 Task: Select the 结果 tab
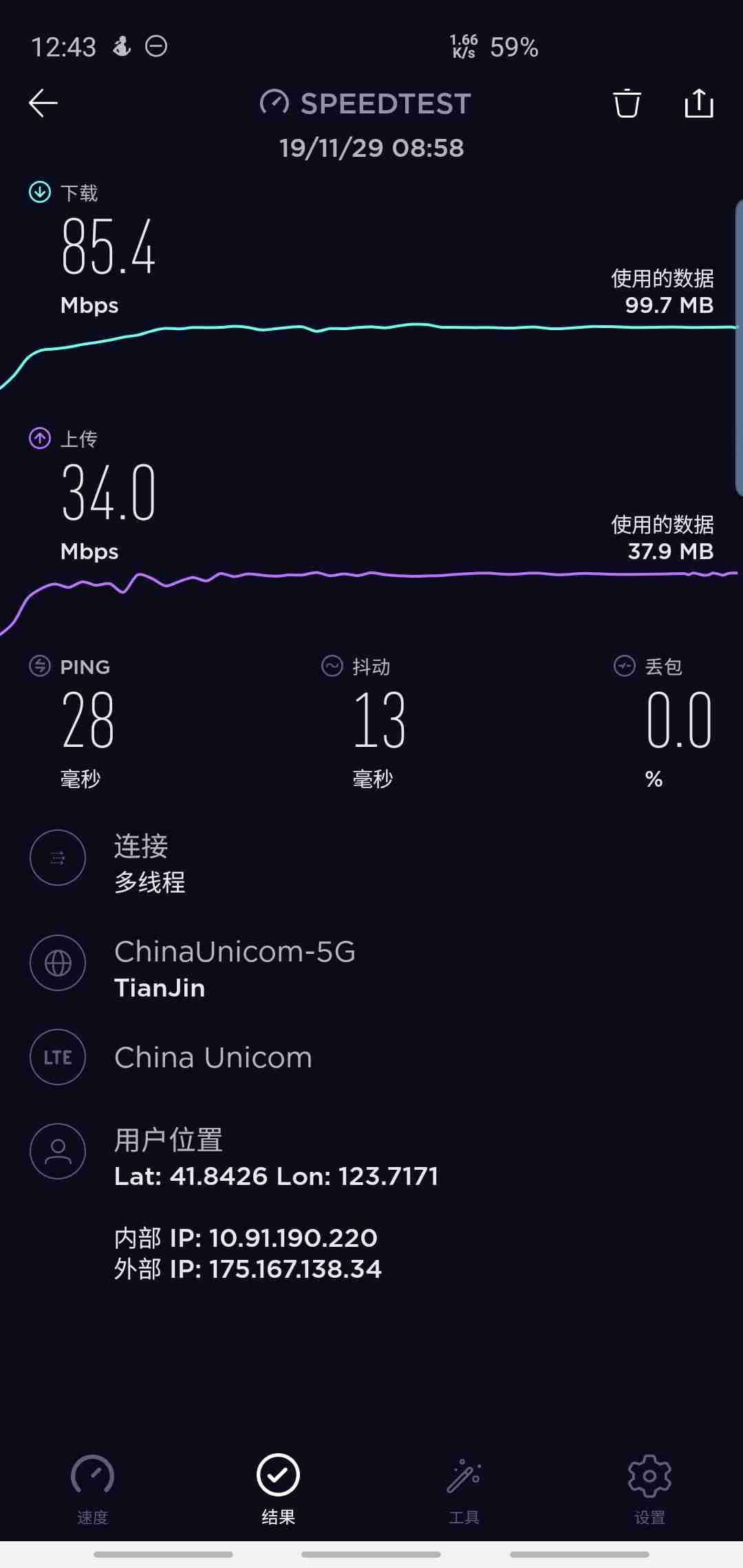[x=278, y=1488]
